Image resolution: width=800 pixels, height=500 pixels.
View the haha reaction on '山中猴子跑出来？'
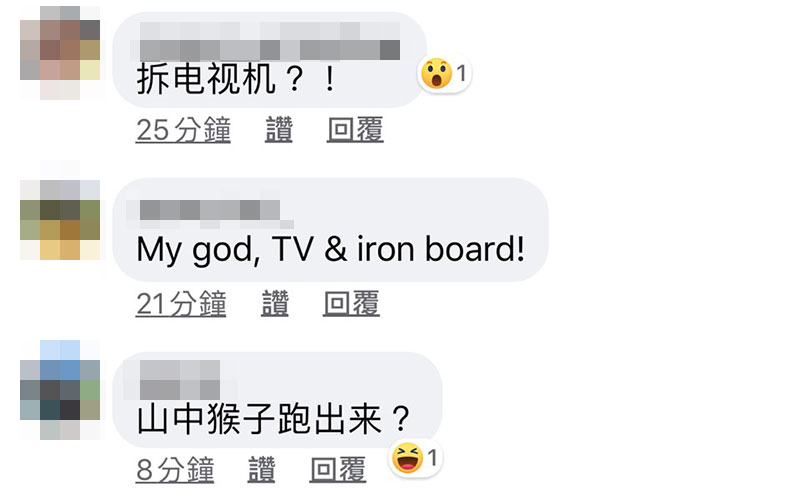pos(415,459)
